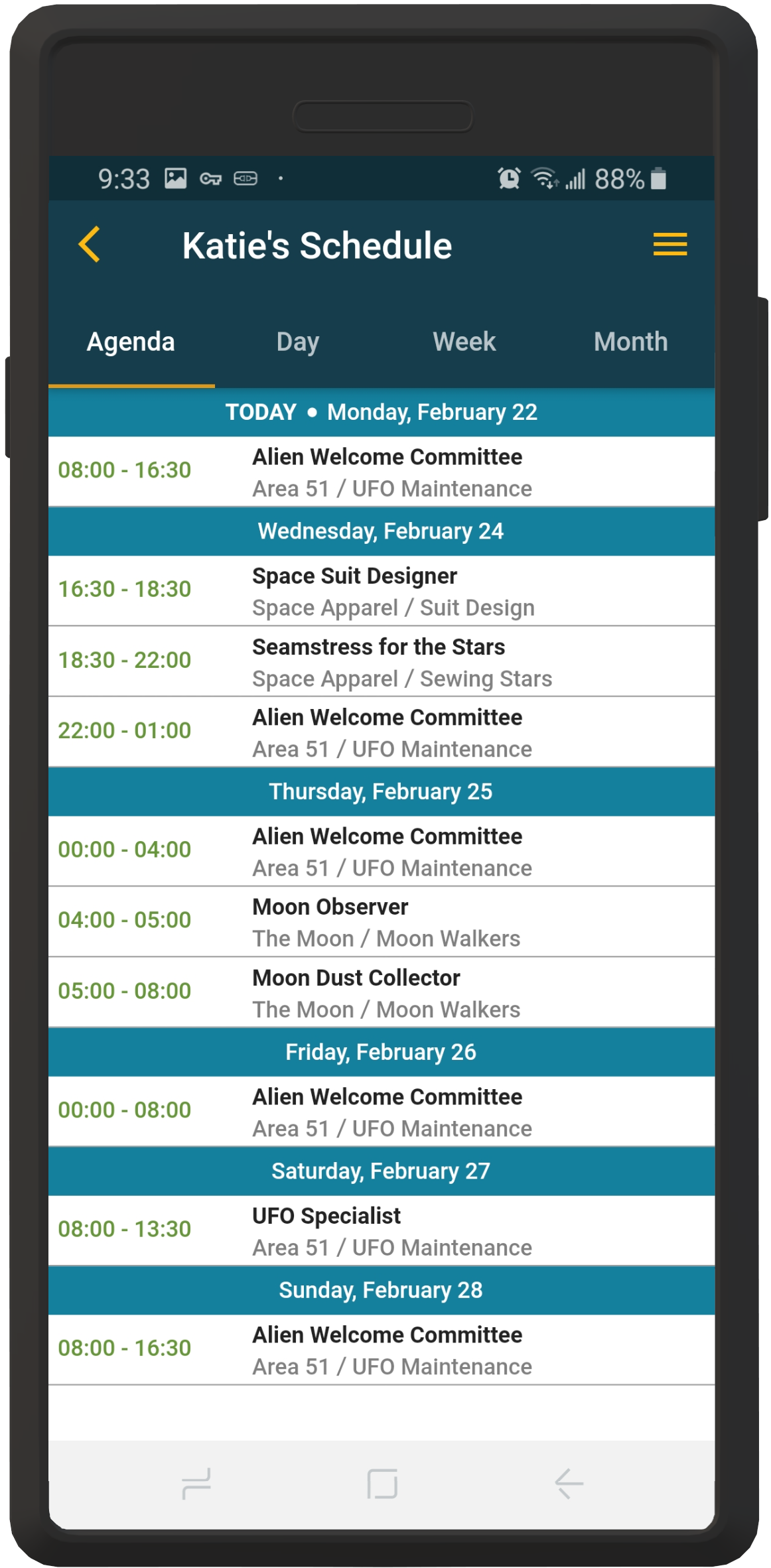
Task: Open the Moon Dust Collector shift
Action: pos(382,993)
